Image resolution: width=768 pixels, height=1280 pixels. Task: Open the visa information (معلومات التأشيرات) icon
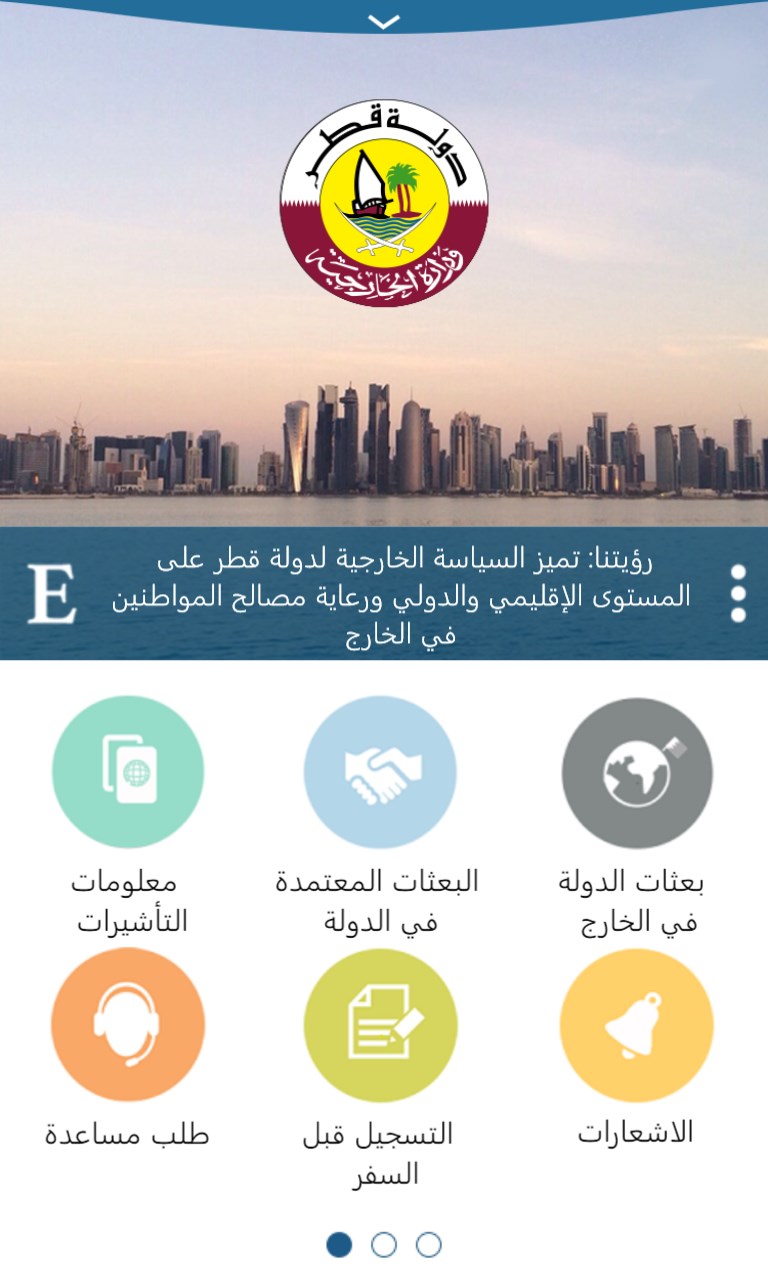point(126,770)
